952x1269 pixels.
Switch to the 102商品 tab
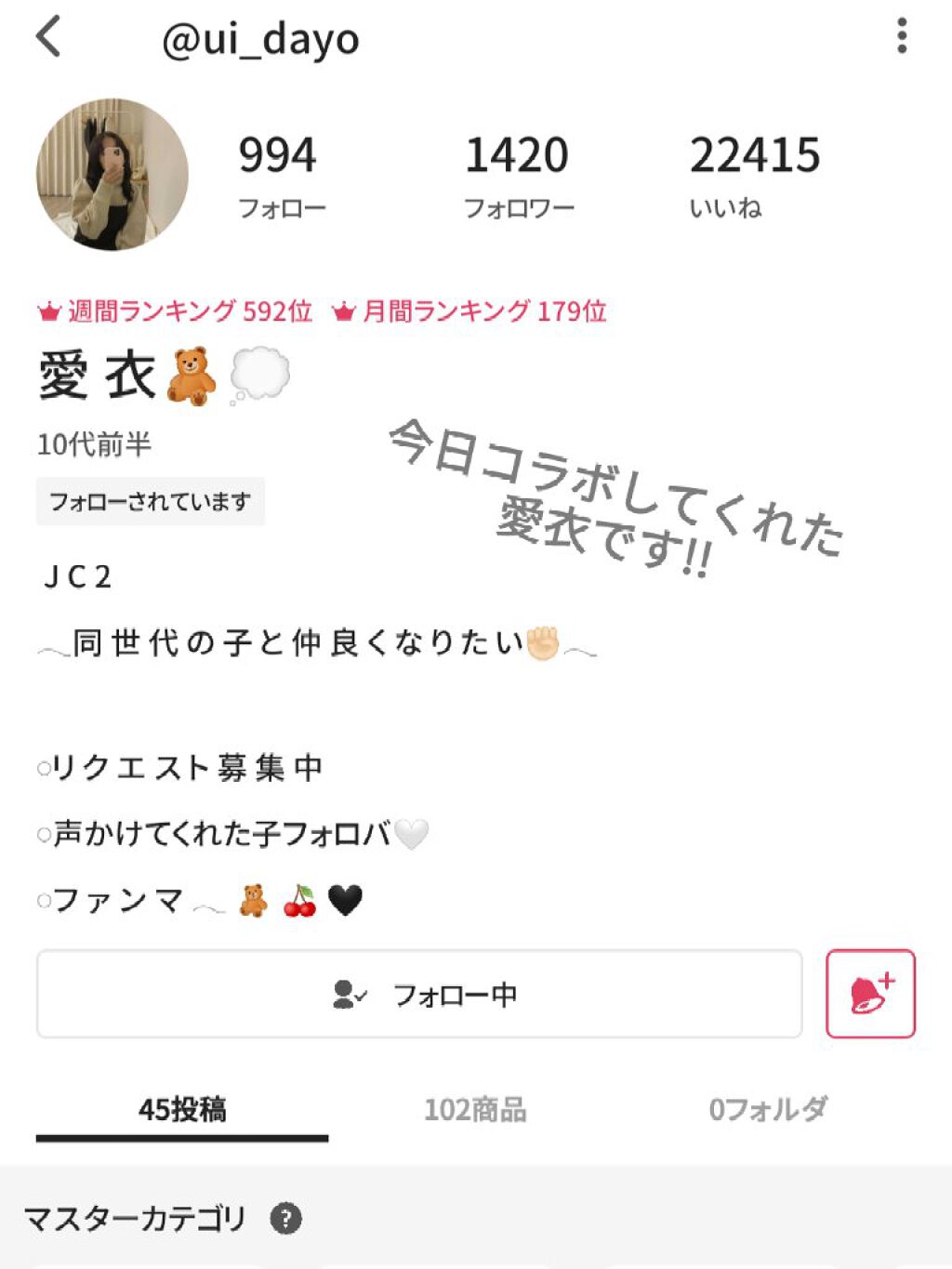point(475,1109)
